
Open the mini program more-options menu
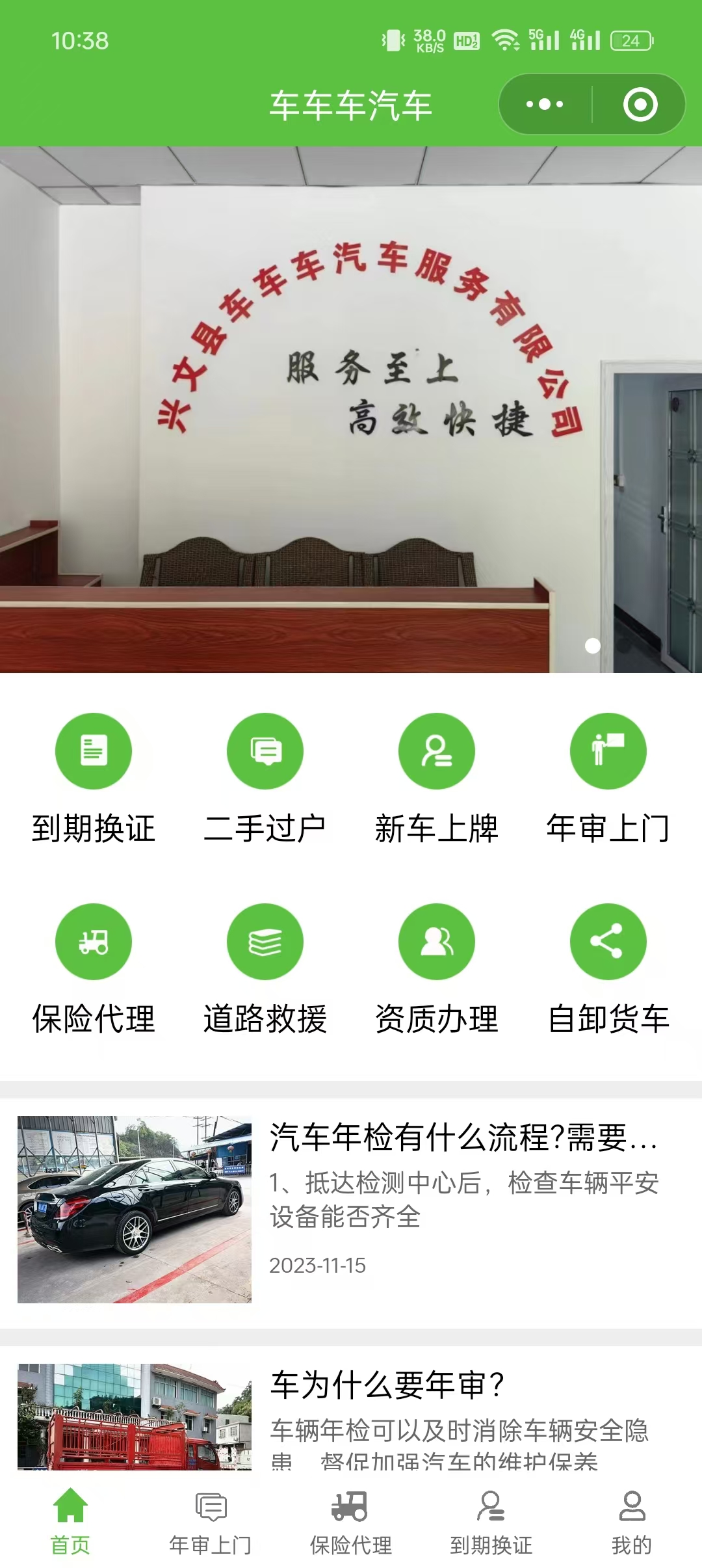(x=545, y=104)
